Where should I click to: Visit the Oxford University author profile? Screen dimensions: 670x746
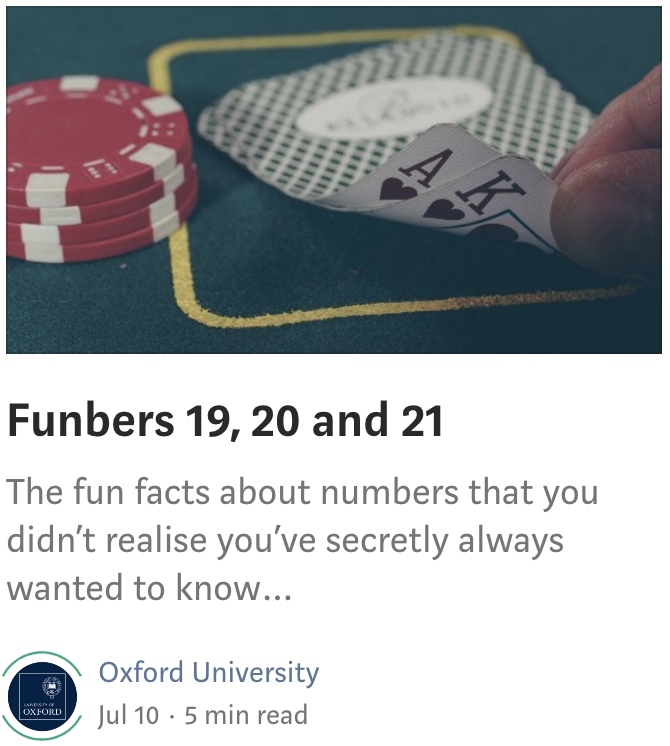(208, 672)
